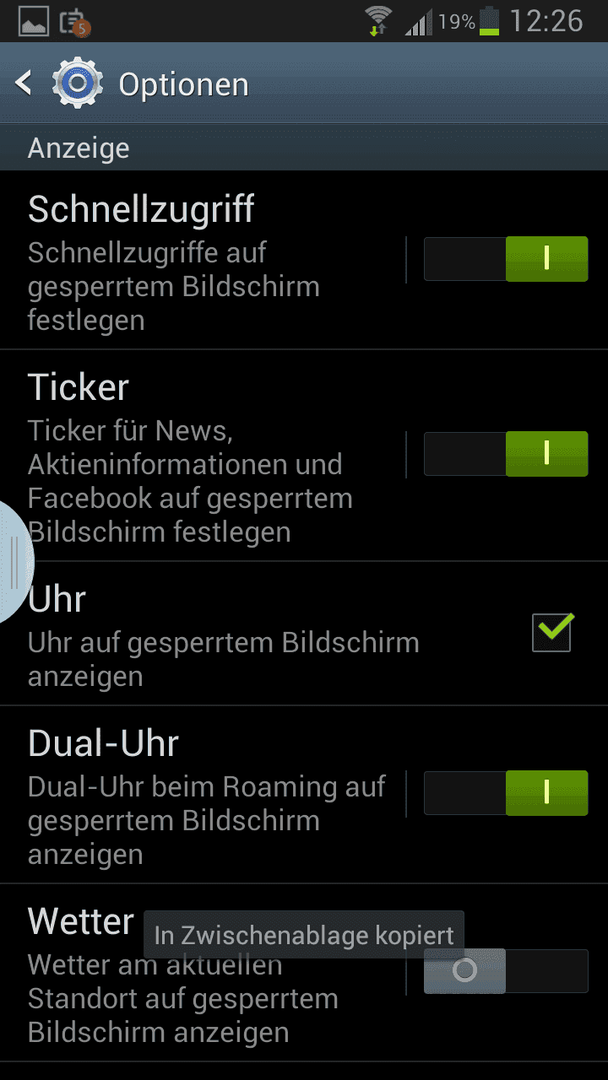Disable the Ticker switch
Image resolution: width=608 pixels, height=1080 pixels.
(506, 454)
